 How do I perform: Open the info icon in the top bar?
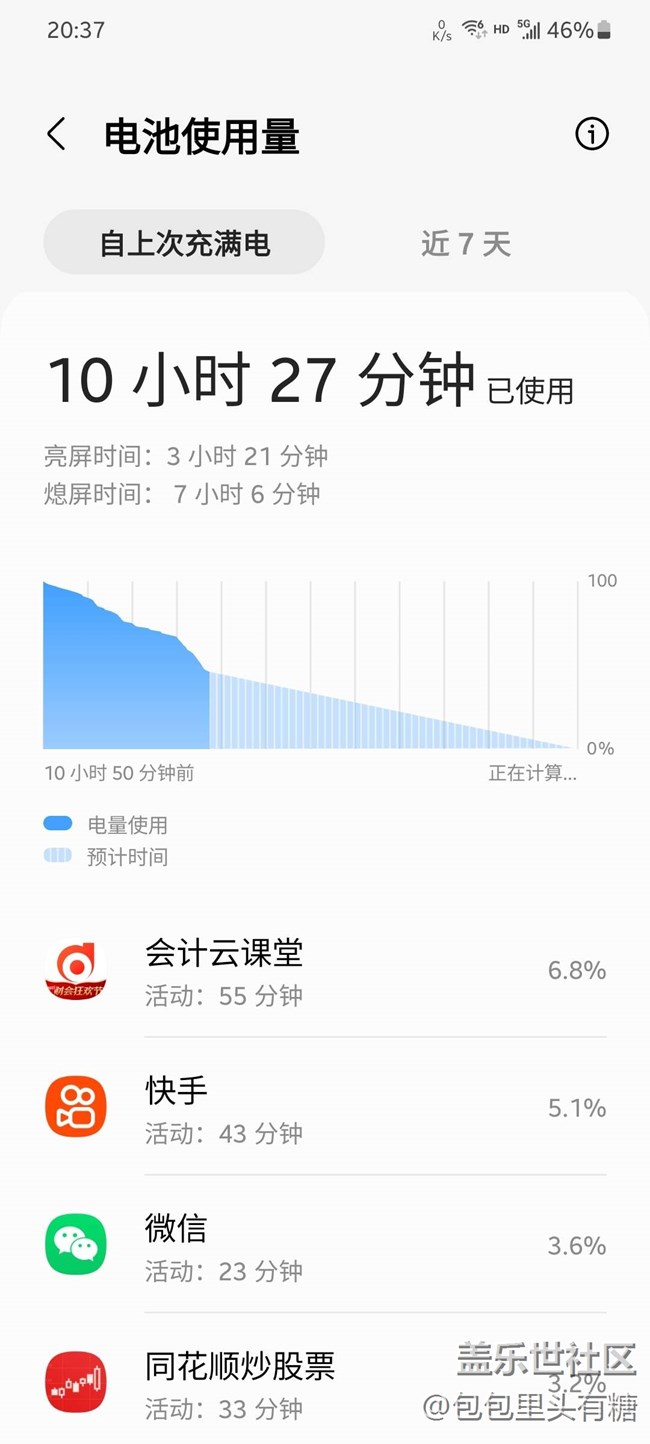(591, 134)
